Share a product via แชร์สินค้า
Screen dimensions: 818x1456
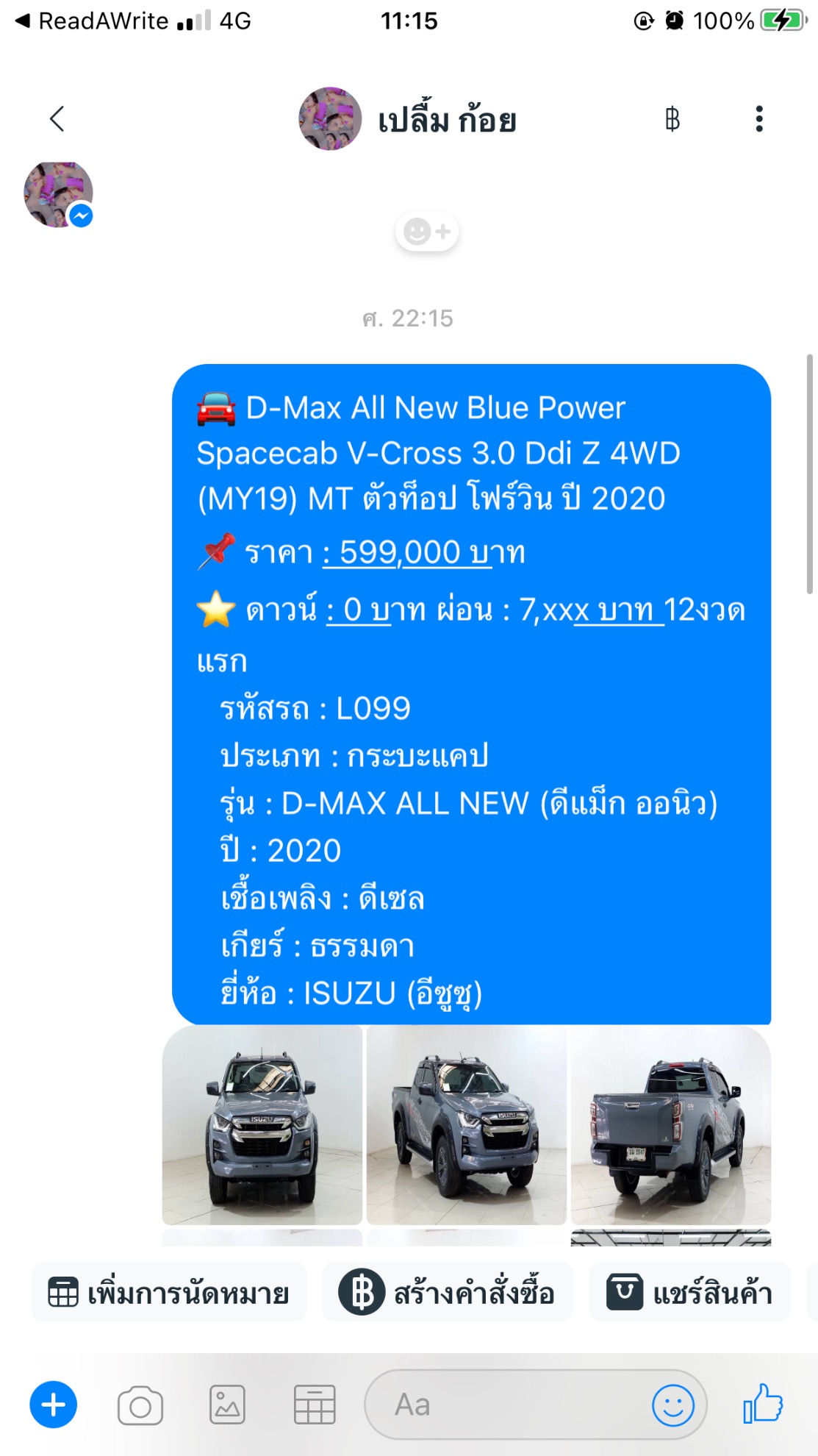pyautogui.click(x=689, y=1293)
